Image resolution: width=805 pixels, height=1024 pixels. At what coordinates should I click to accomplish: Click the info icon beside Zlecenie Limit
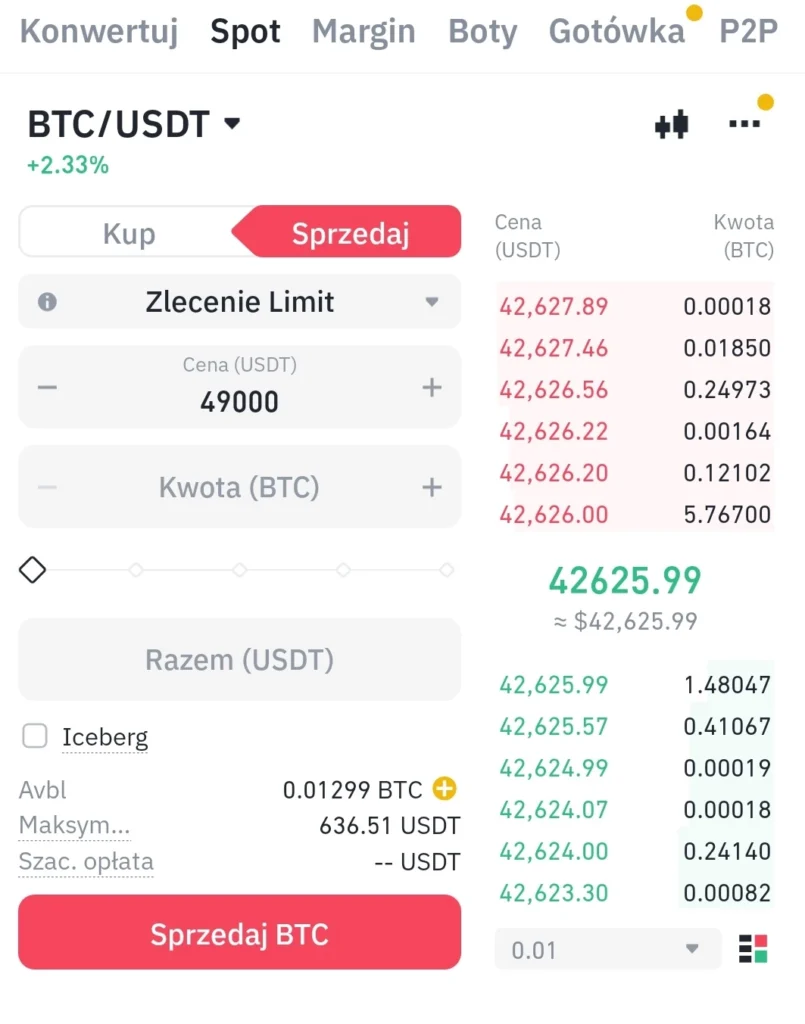click(x=46, y=301)
